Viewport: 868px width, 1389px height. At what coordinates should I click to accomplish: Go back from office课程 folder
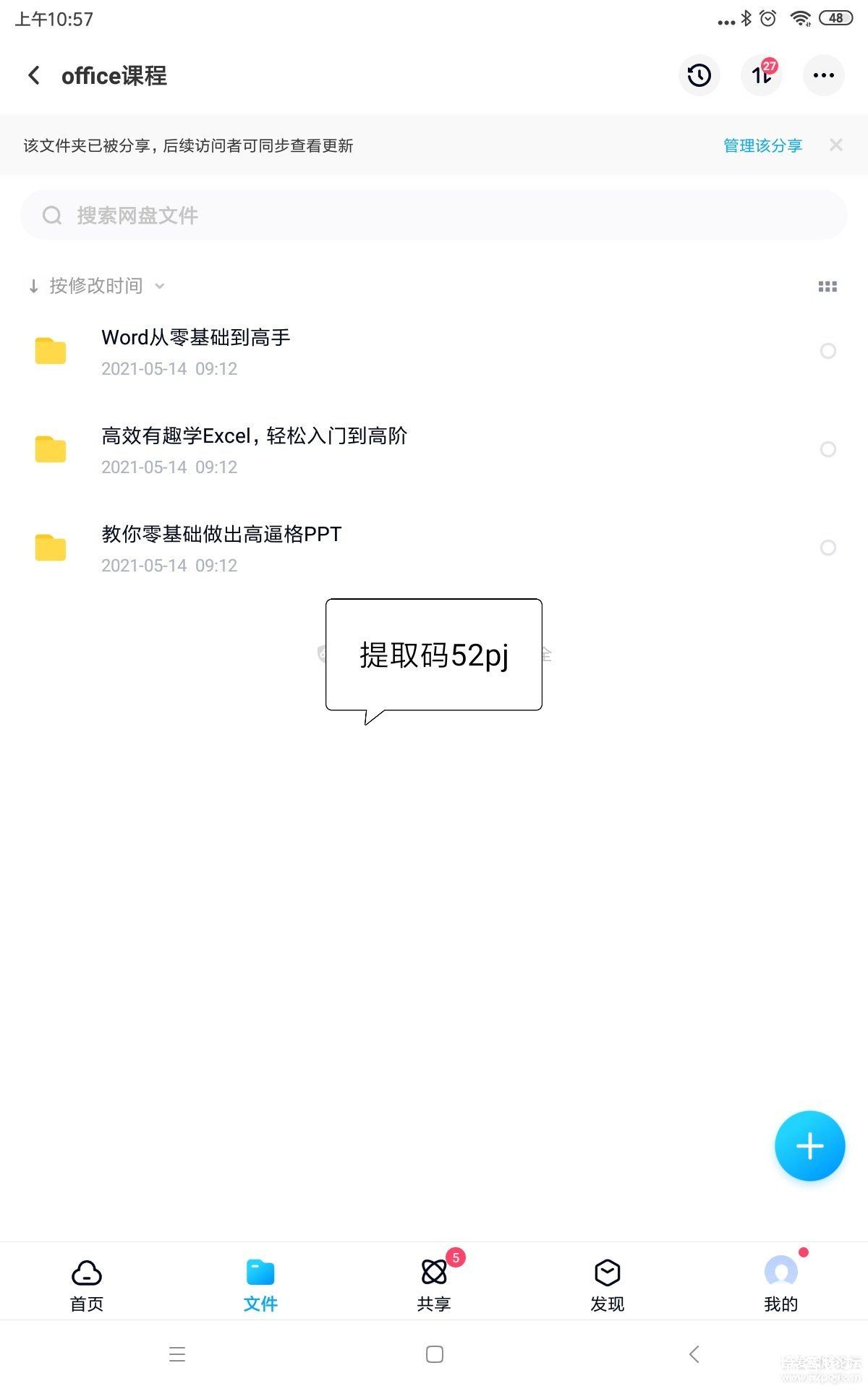(34, 75)
